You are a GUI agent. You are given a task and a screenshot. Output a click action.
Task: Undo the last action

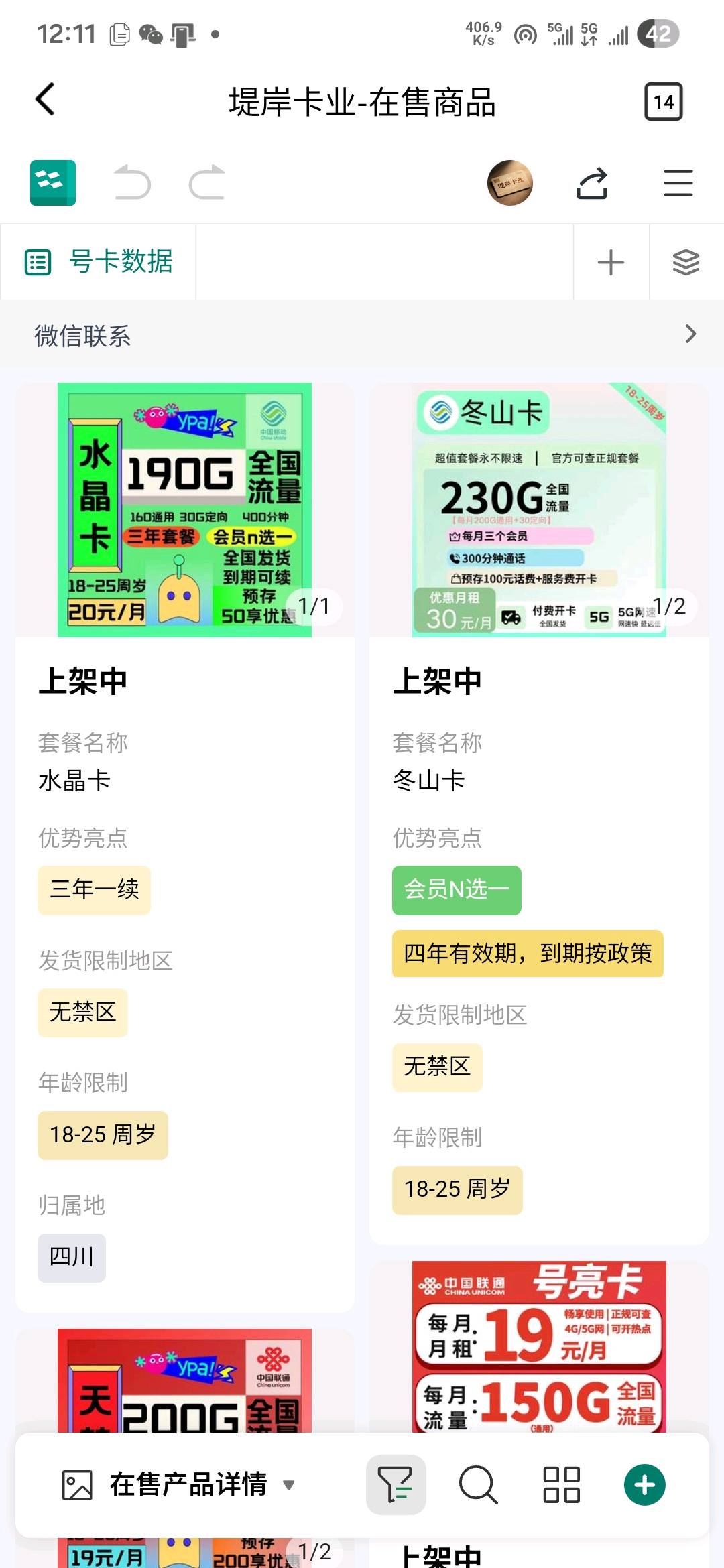point(133,182)
